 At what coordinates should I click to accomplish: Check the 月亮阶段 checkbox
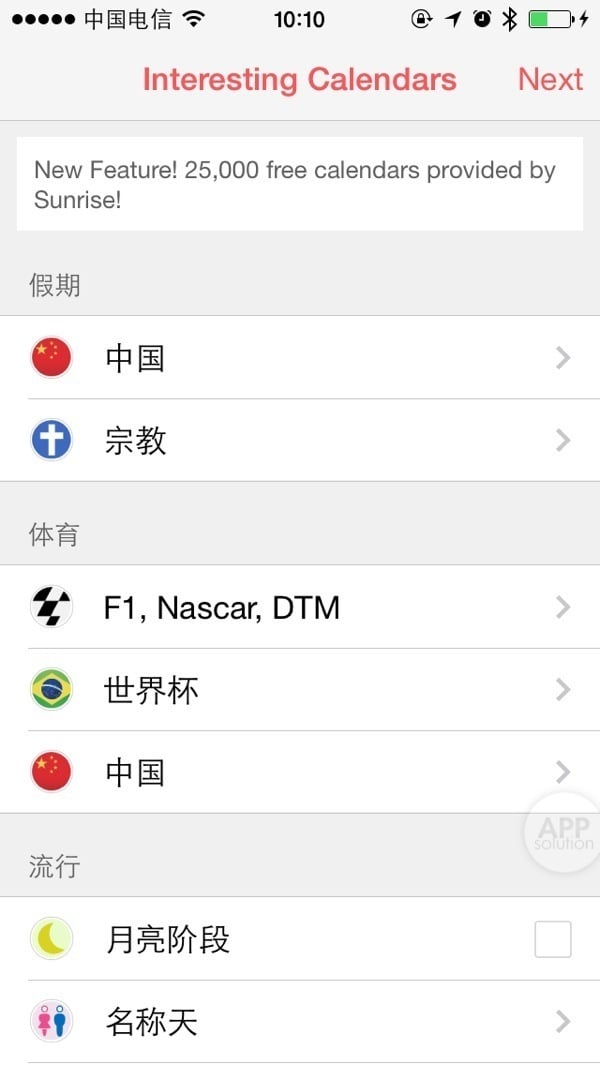coord(553,939)
